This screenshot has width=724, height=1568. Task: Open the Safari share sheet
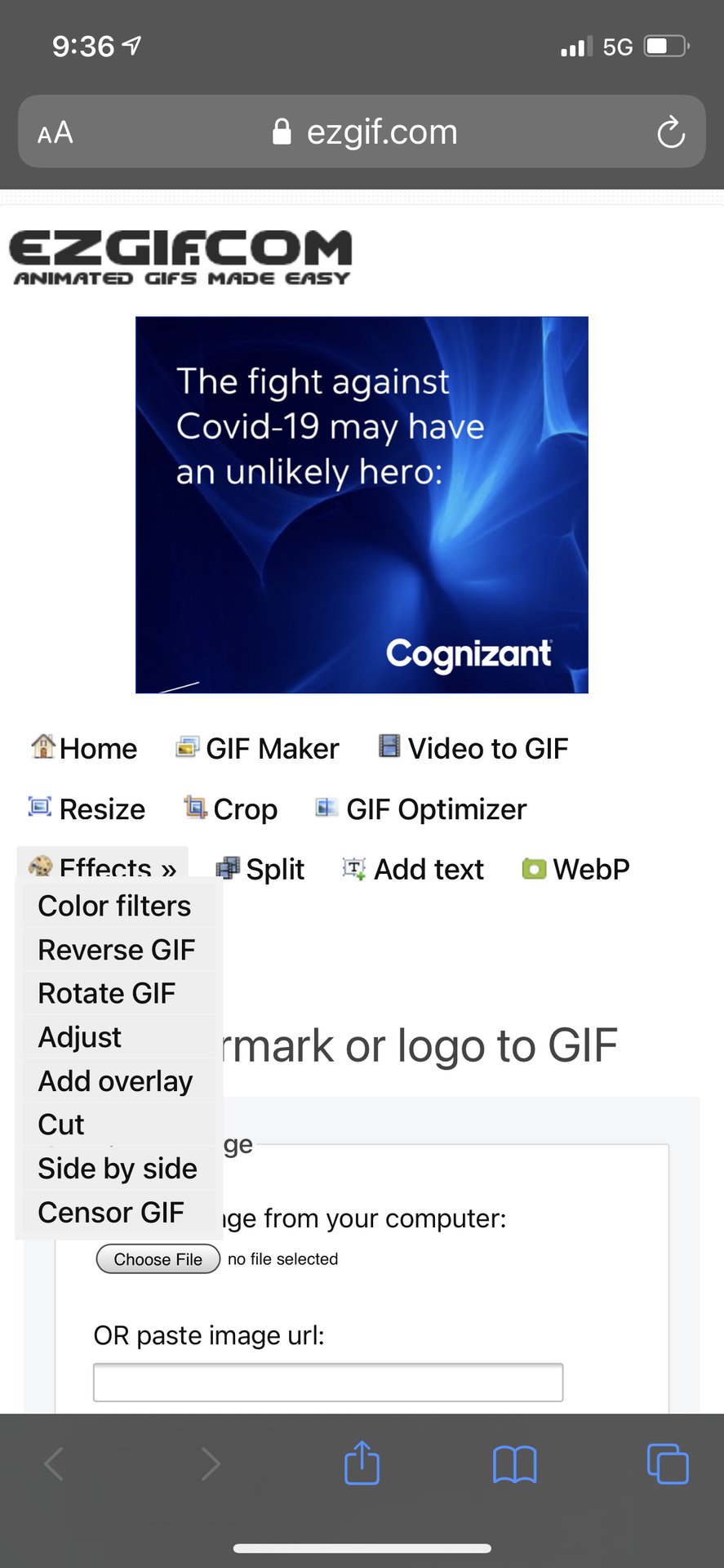coord(362,1463)
